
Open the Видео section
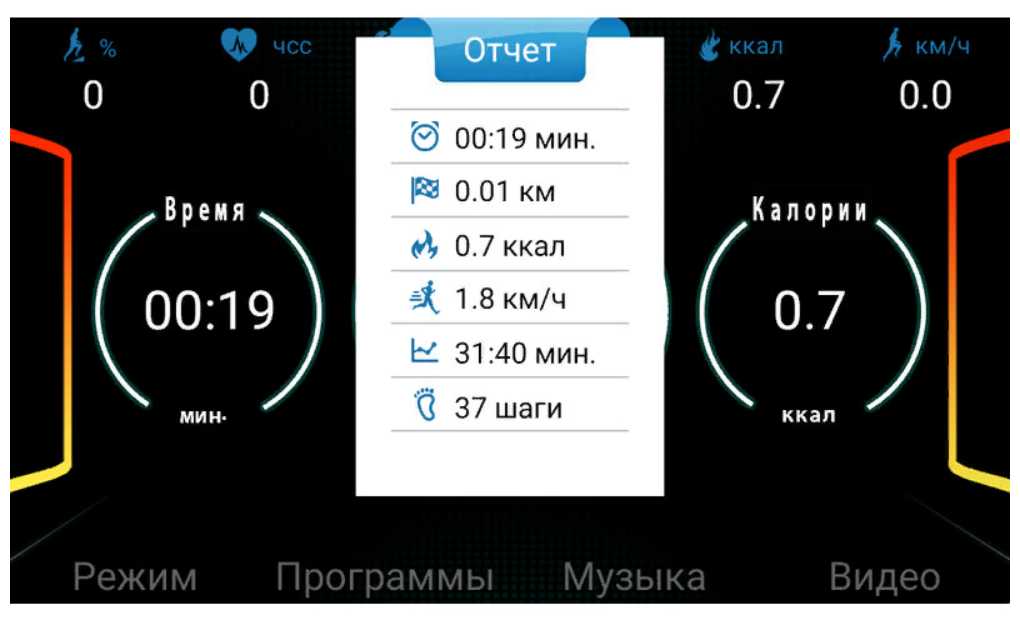click(884, 577)
